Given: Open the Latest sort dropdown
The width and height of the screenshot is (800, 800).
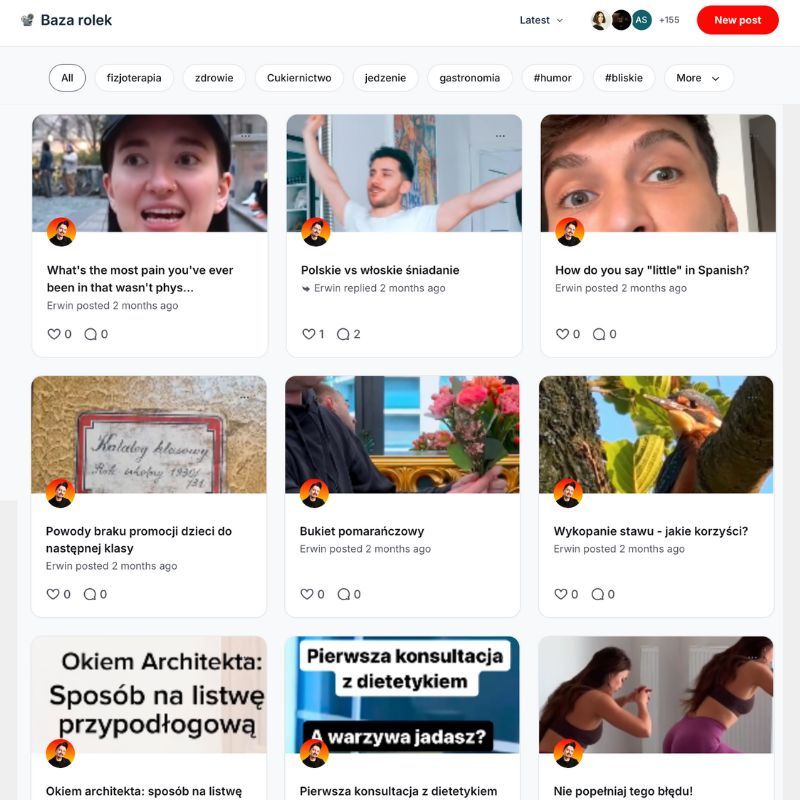Looking at the screenshot, I should point(541,20).
